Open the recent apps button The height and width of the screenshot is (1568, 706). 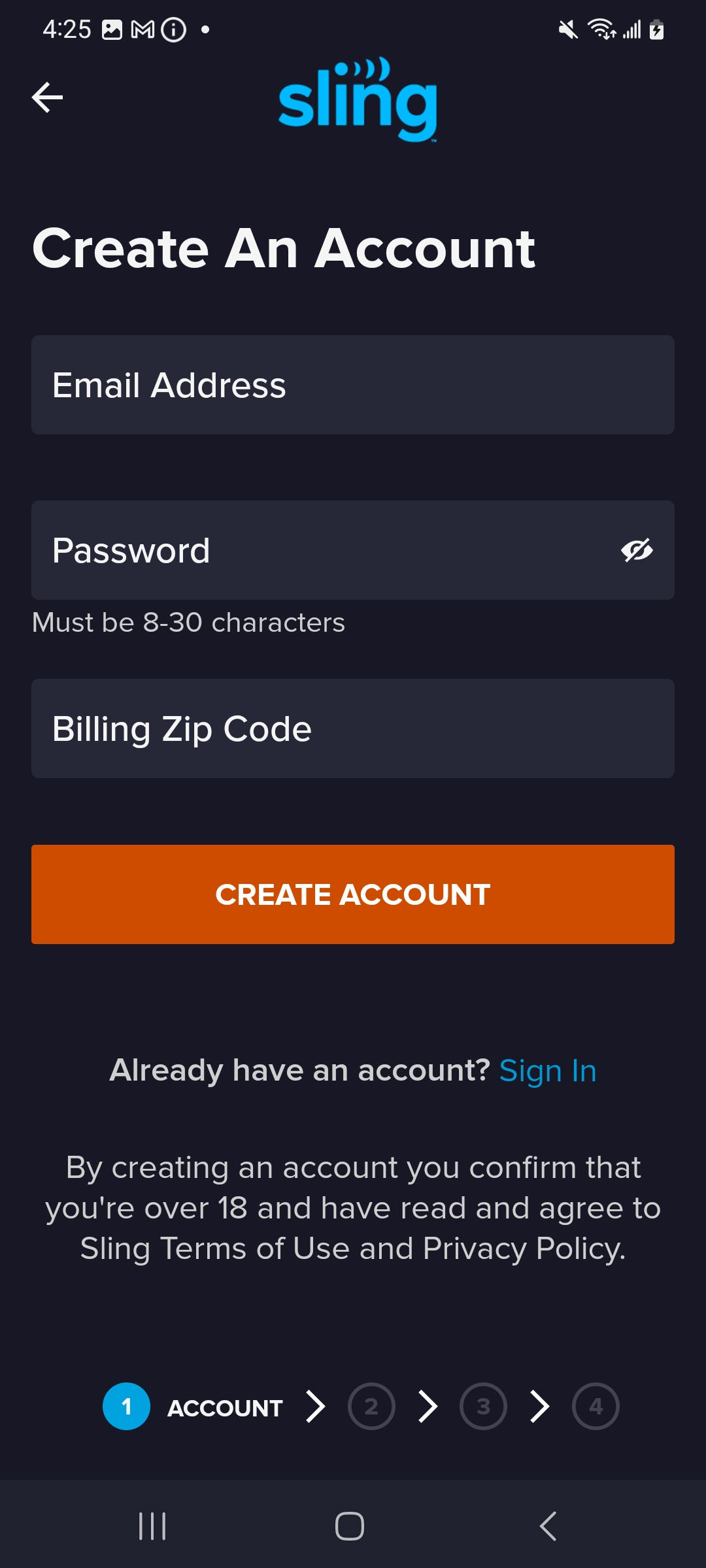pos(152,1527)
